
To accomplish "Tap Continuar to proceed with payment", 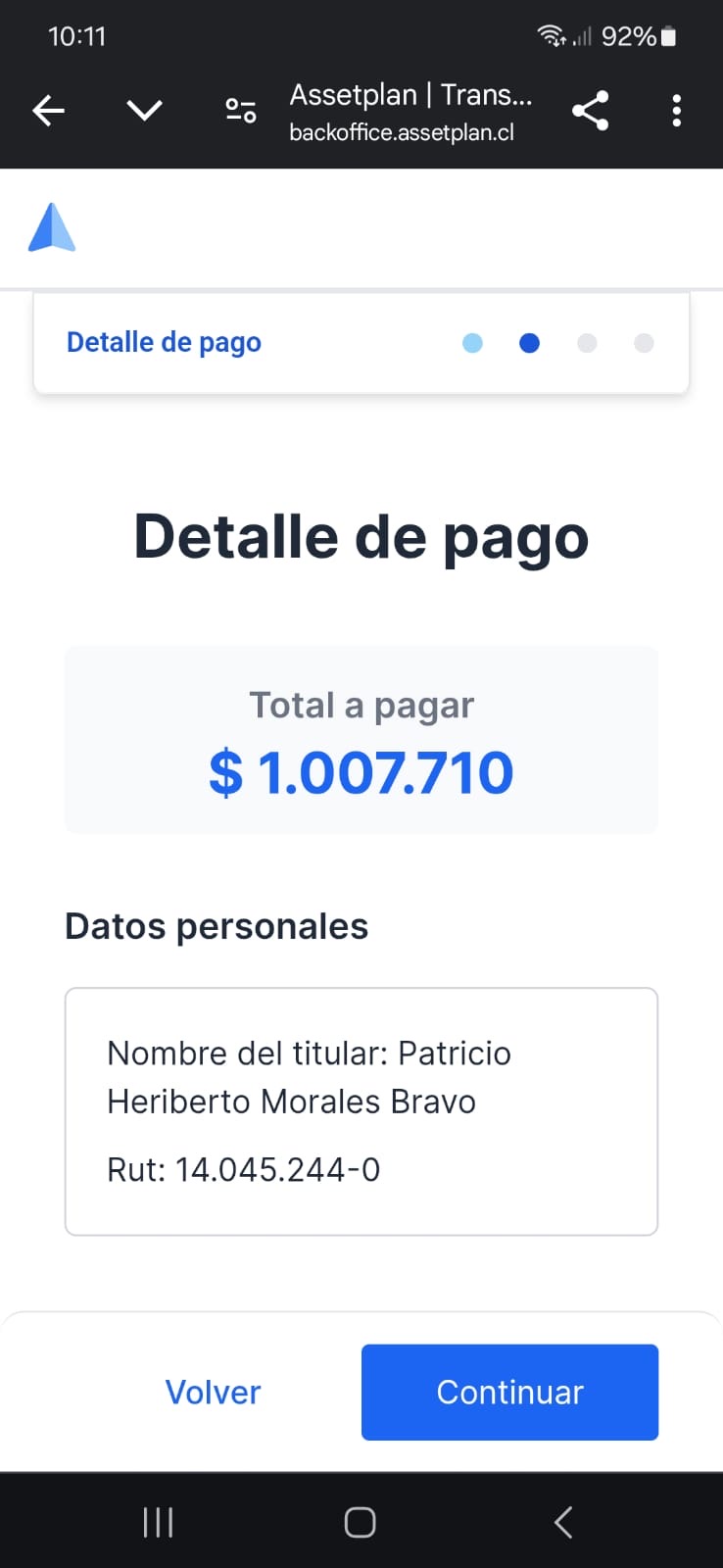I will click(x=509, y=1392).
